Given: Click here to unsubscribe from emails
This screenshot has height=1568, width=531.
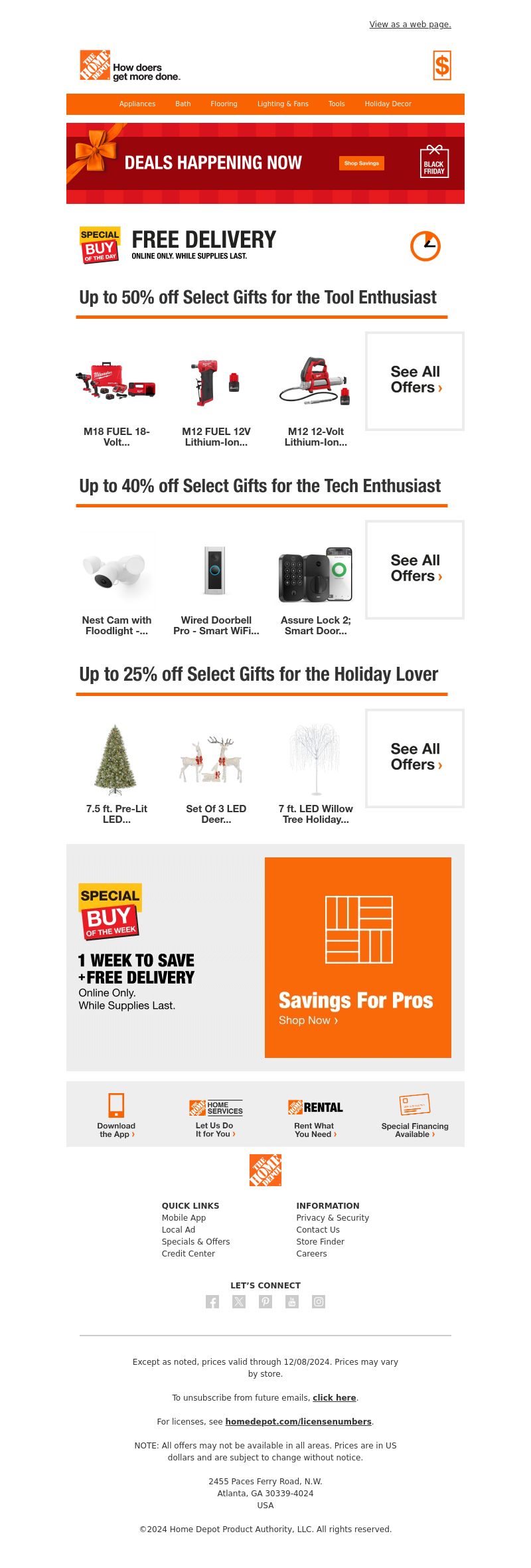Looking at the screenshot, I should tap(334, 1397).
